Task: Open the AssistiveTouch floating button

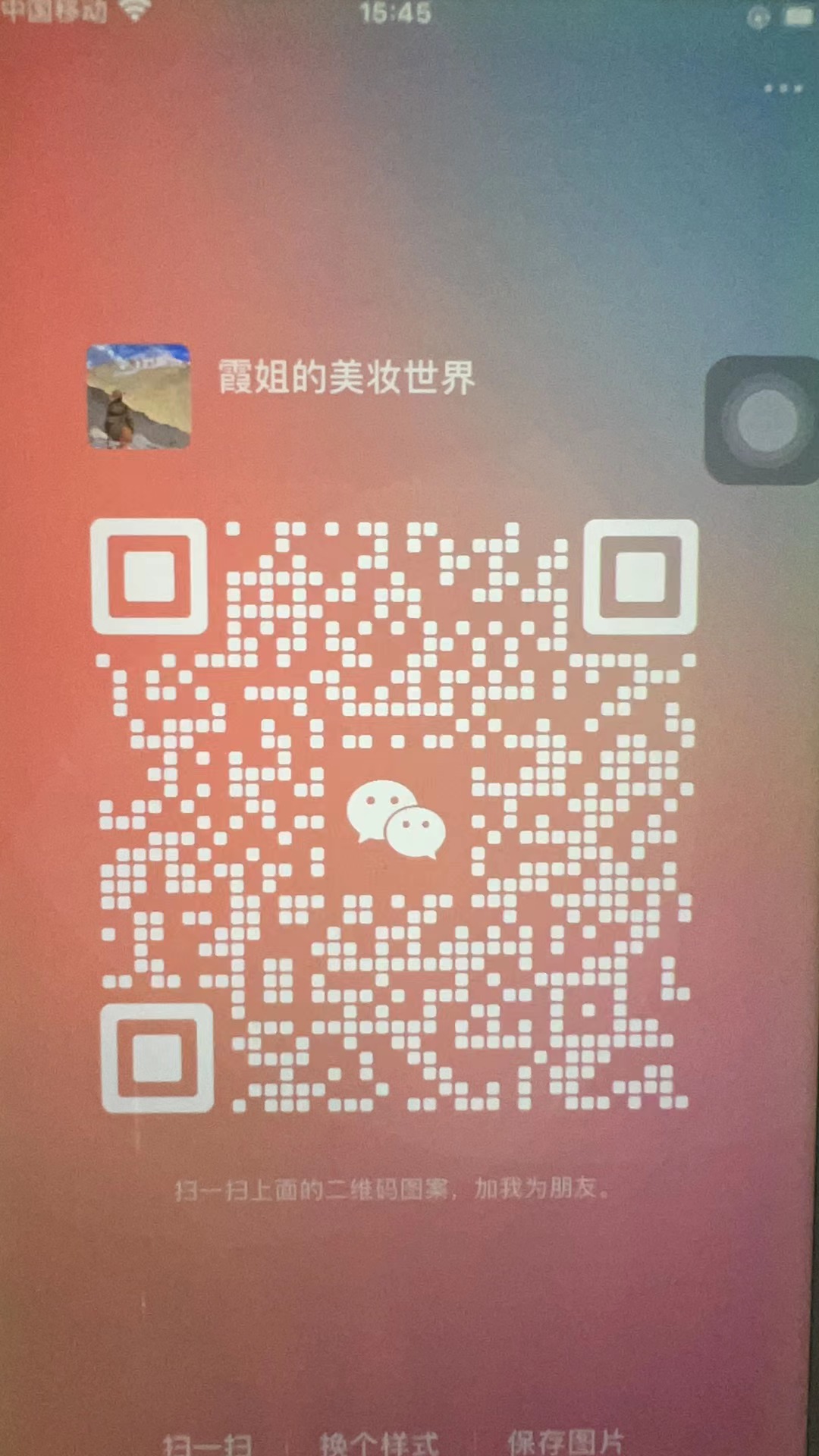Action: tap(764, 421)
